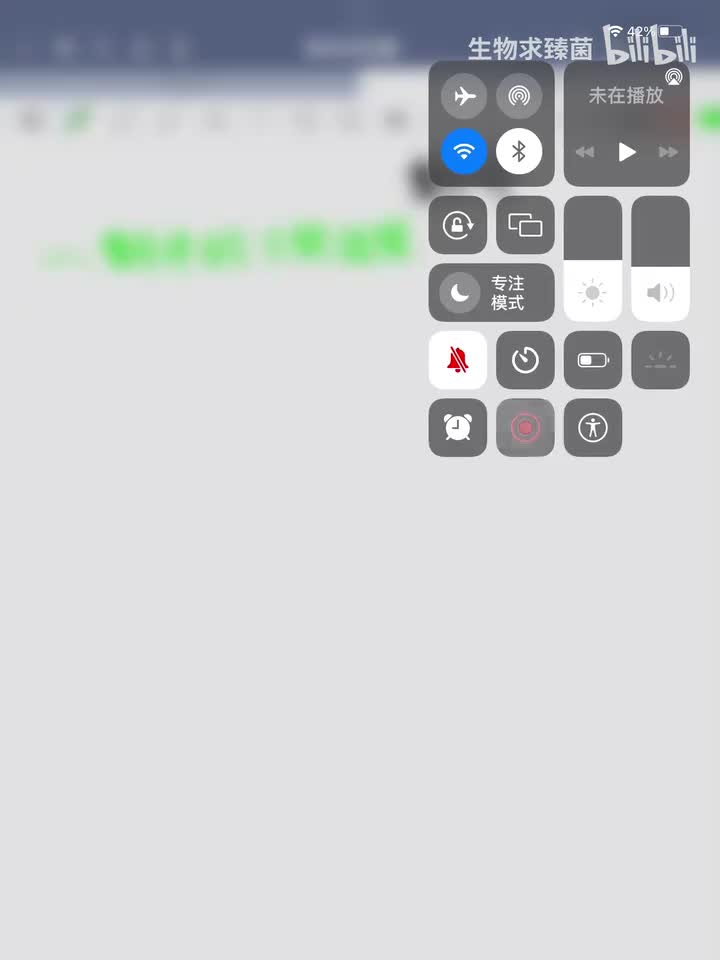
Task: Turn off silent mode bell
Action: pyautogui.click(x=458, y=360)
